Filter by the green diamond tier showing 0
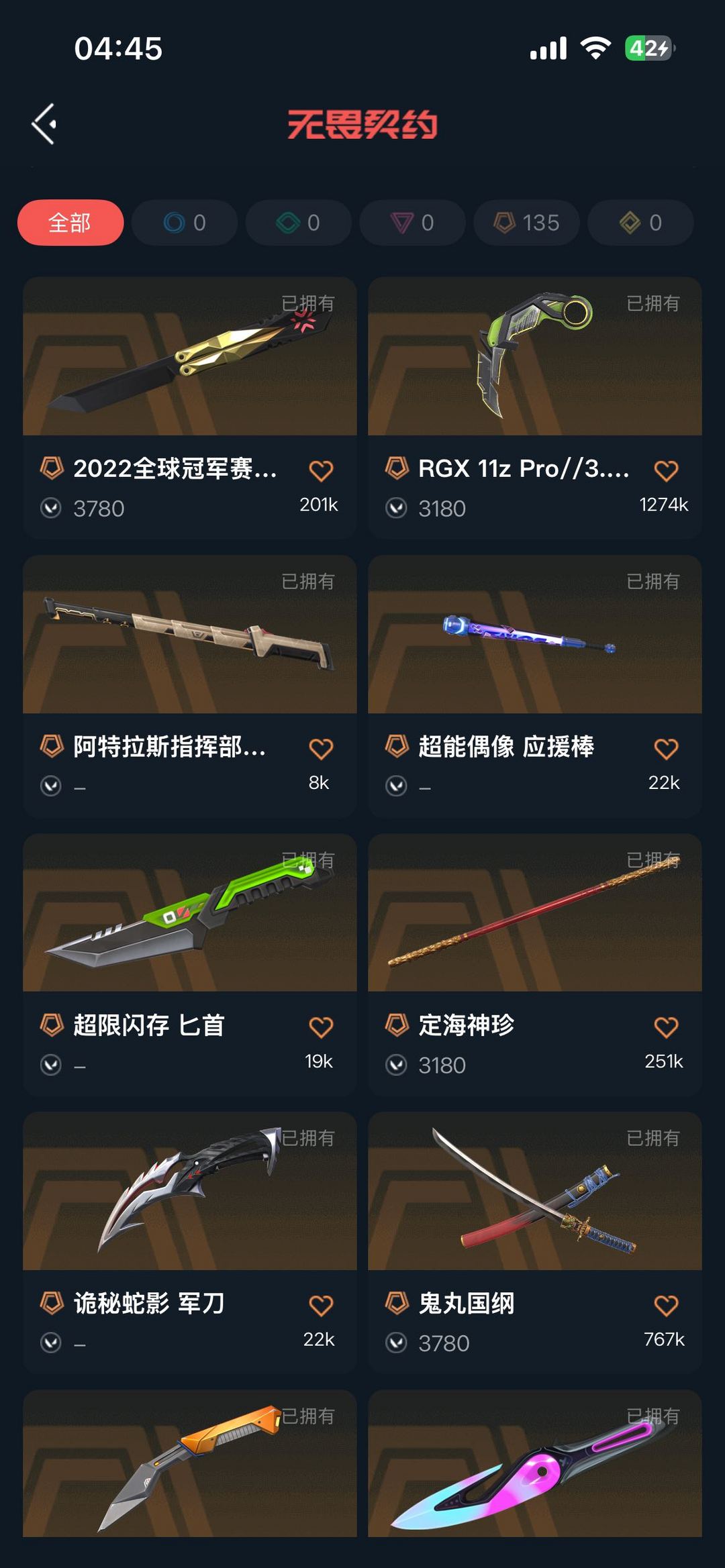 299,223
